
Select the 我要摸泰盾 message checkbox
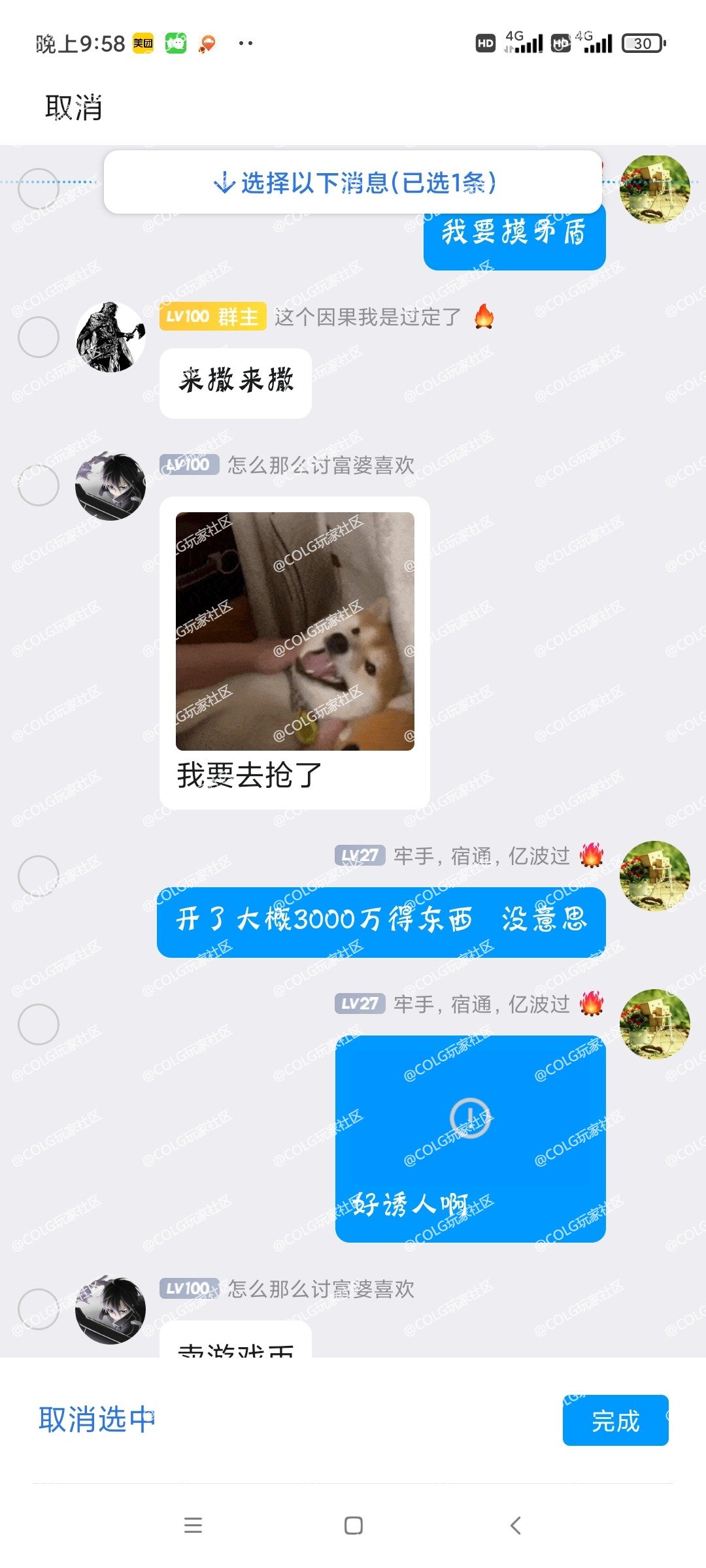pos(39,189)
